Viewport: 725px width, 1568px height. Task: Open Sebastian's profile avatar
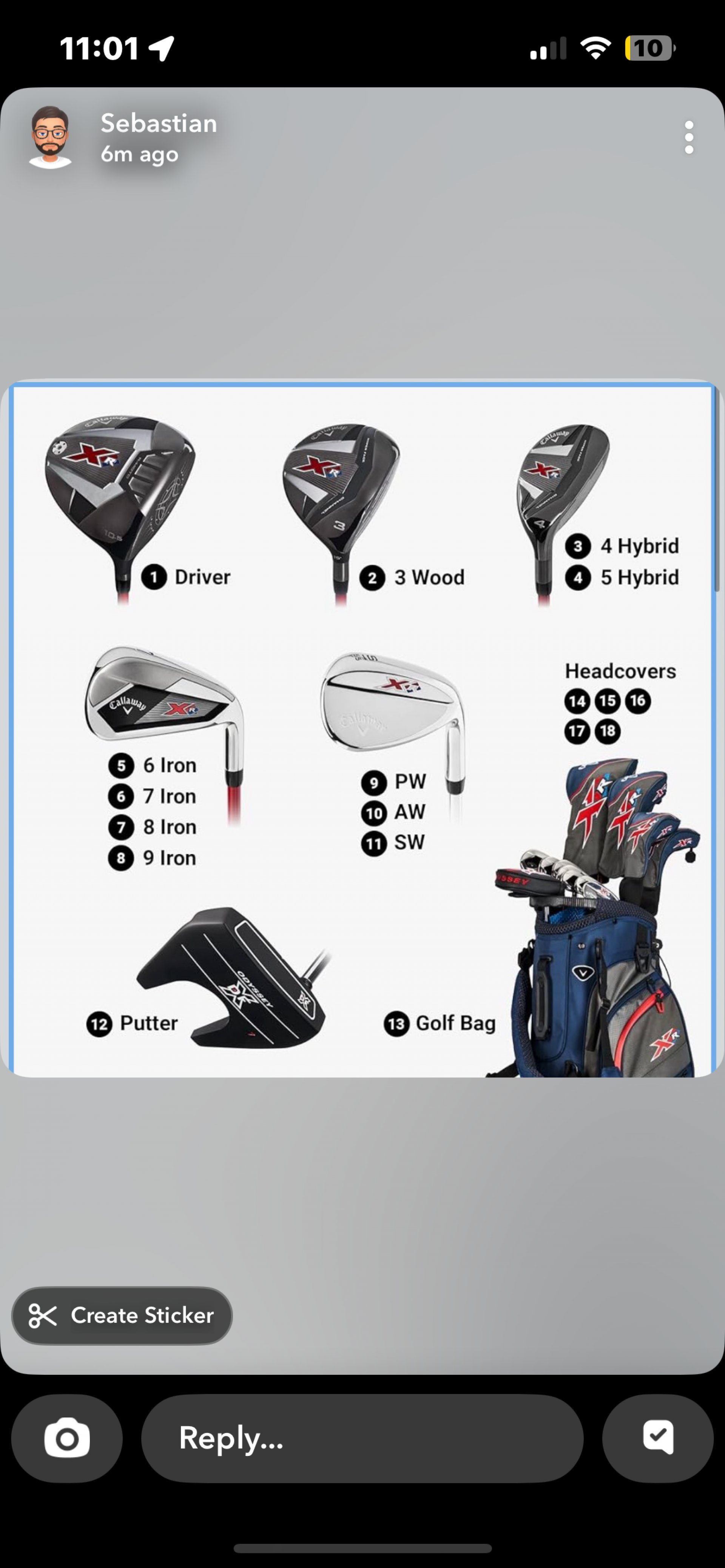coord(50,137)
